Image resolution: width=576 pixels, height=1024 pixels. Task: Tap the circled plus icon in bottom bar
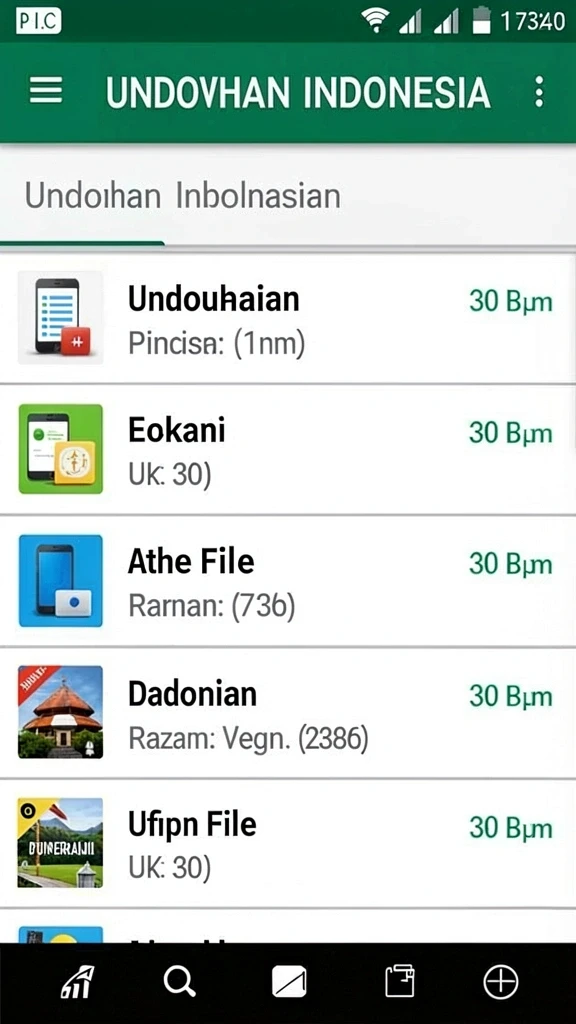[500, 982]
